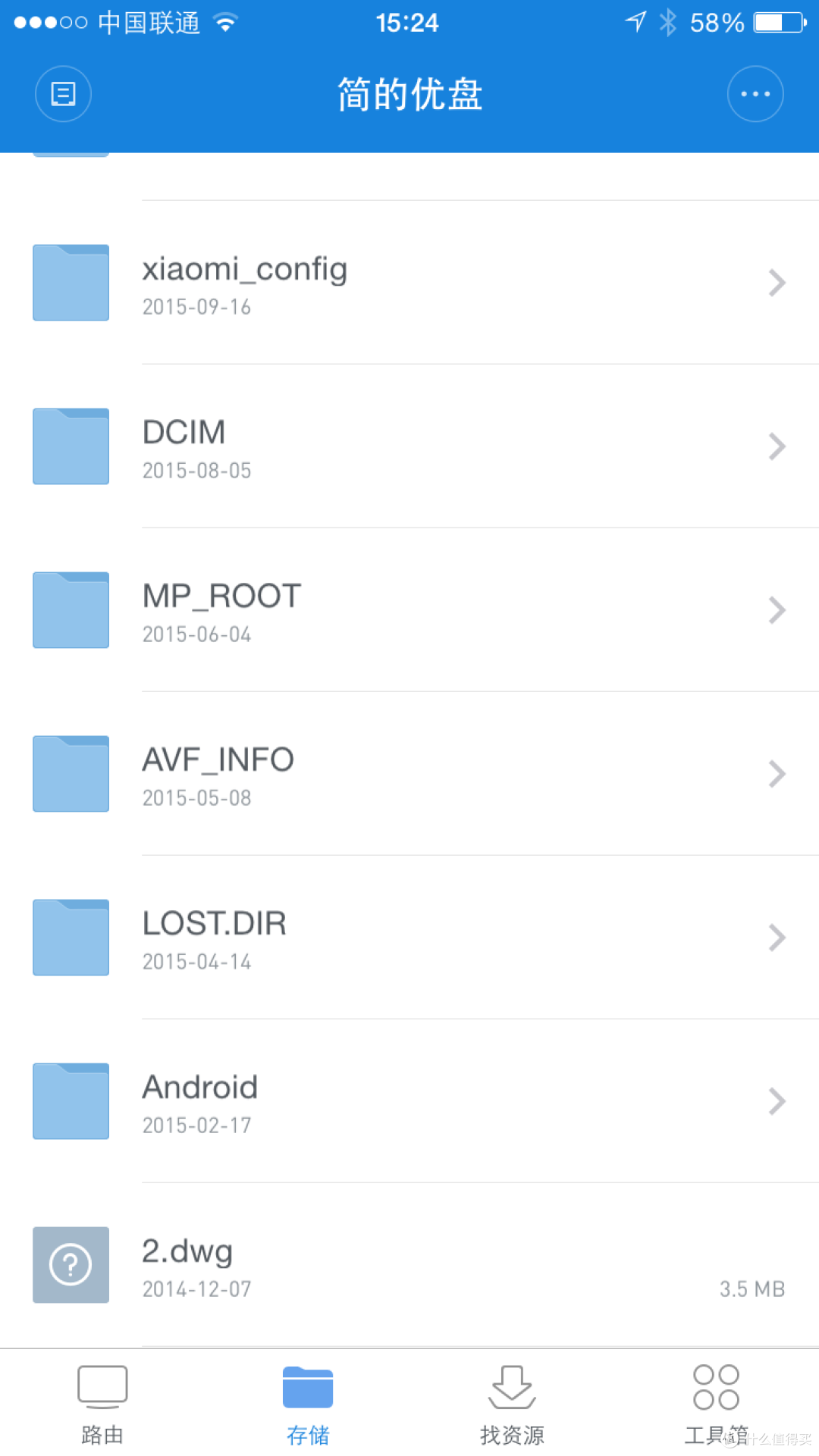819x1456 pixels.
Task: Open the list icon in top bar
Action: (x=63, y=94)
